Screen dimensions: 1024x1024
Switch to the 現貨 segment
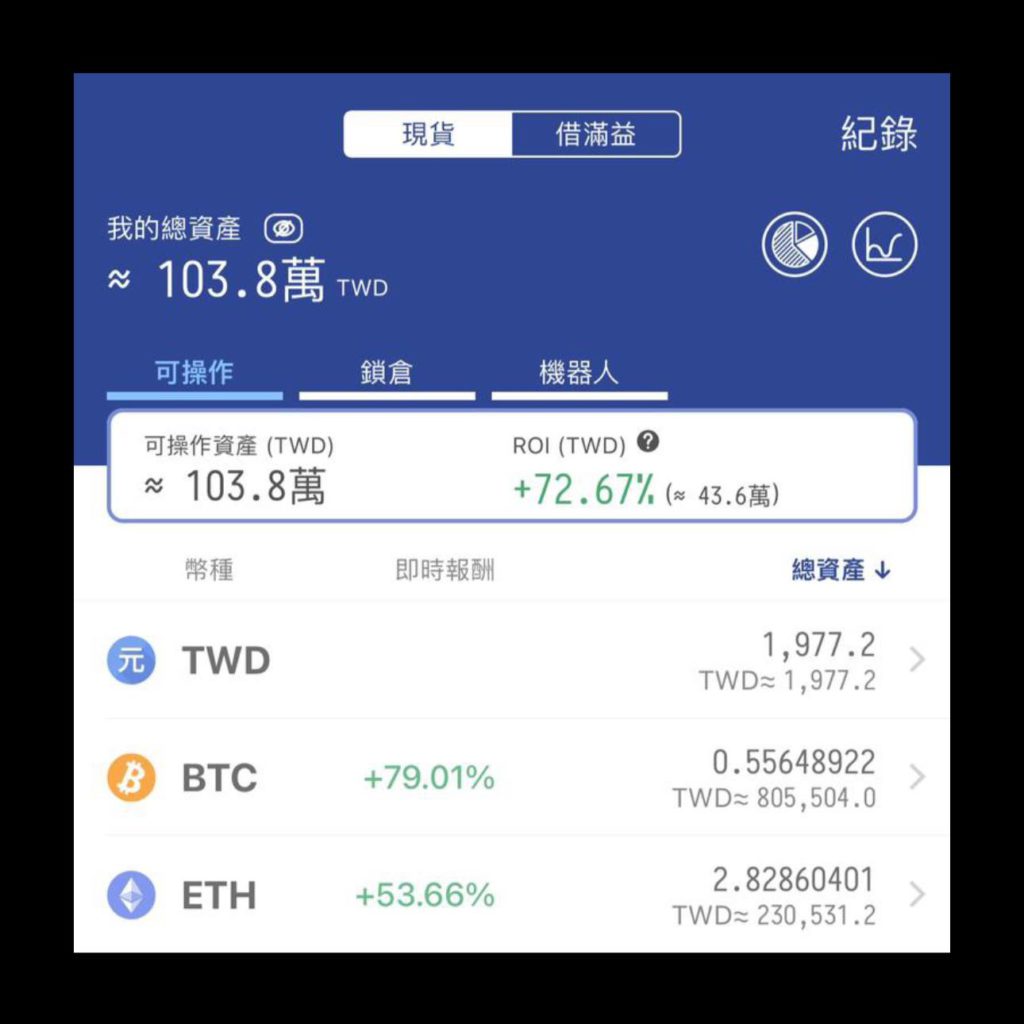point(428,134)
